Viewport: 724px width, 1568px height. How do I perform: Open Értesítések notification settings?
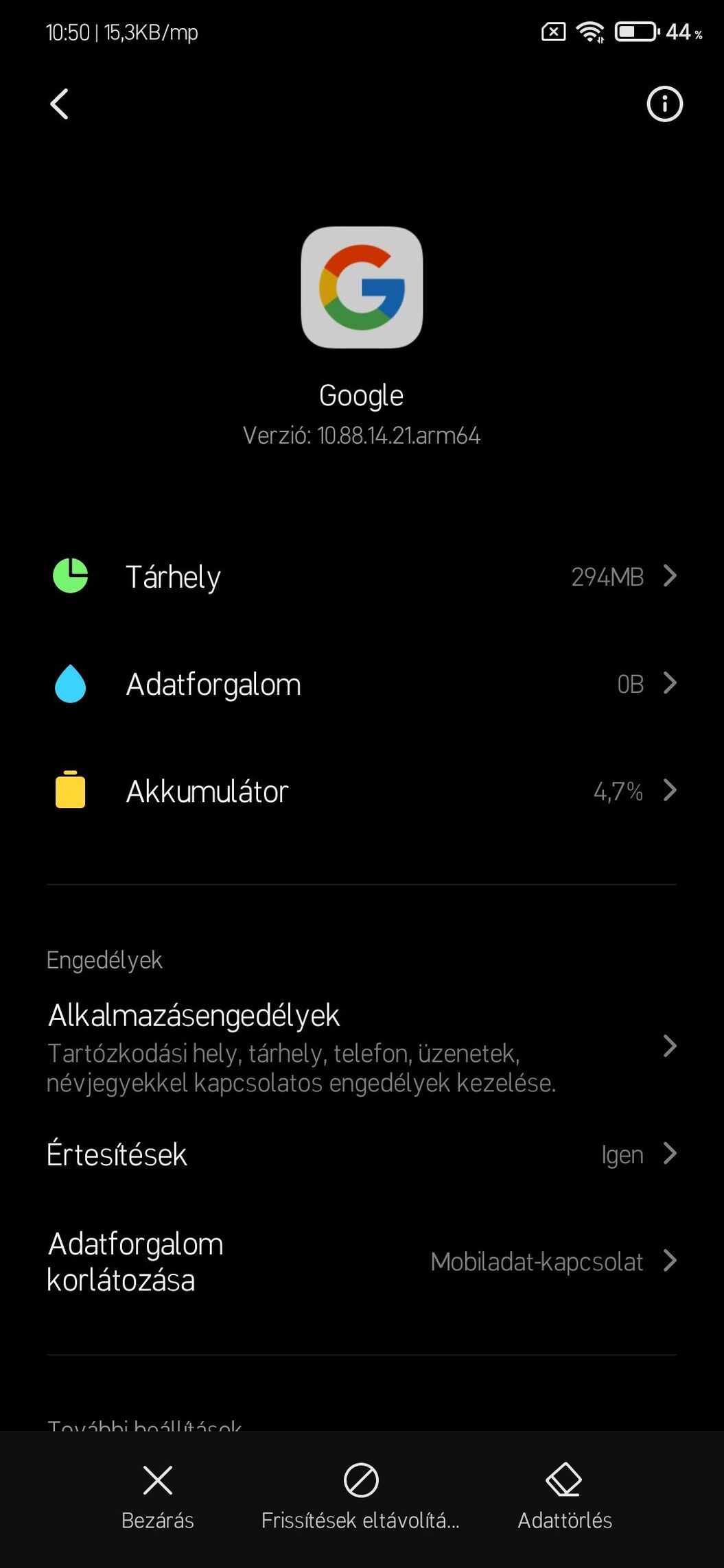click(362, 1154)
